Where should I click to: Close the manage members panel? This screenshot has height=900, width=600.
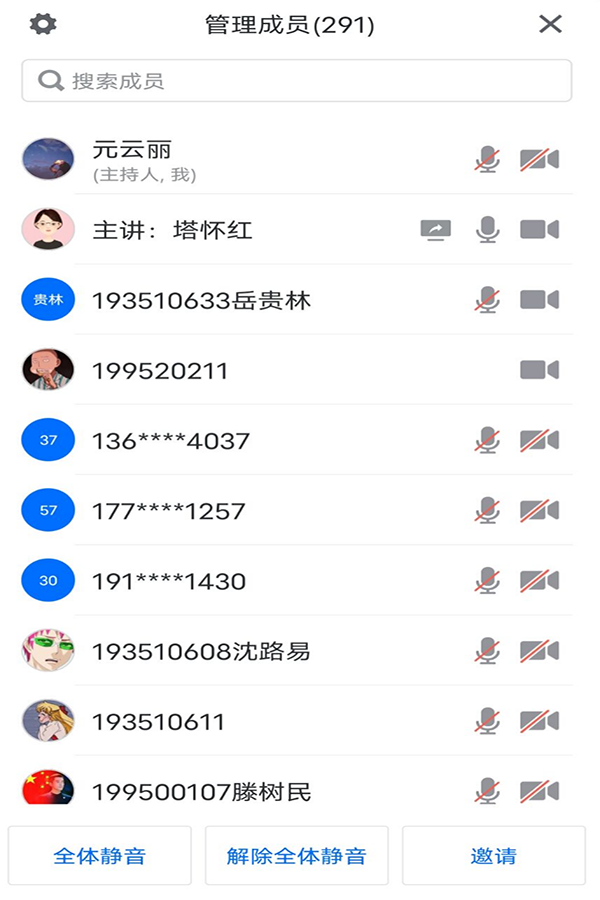click(550, 24)
